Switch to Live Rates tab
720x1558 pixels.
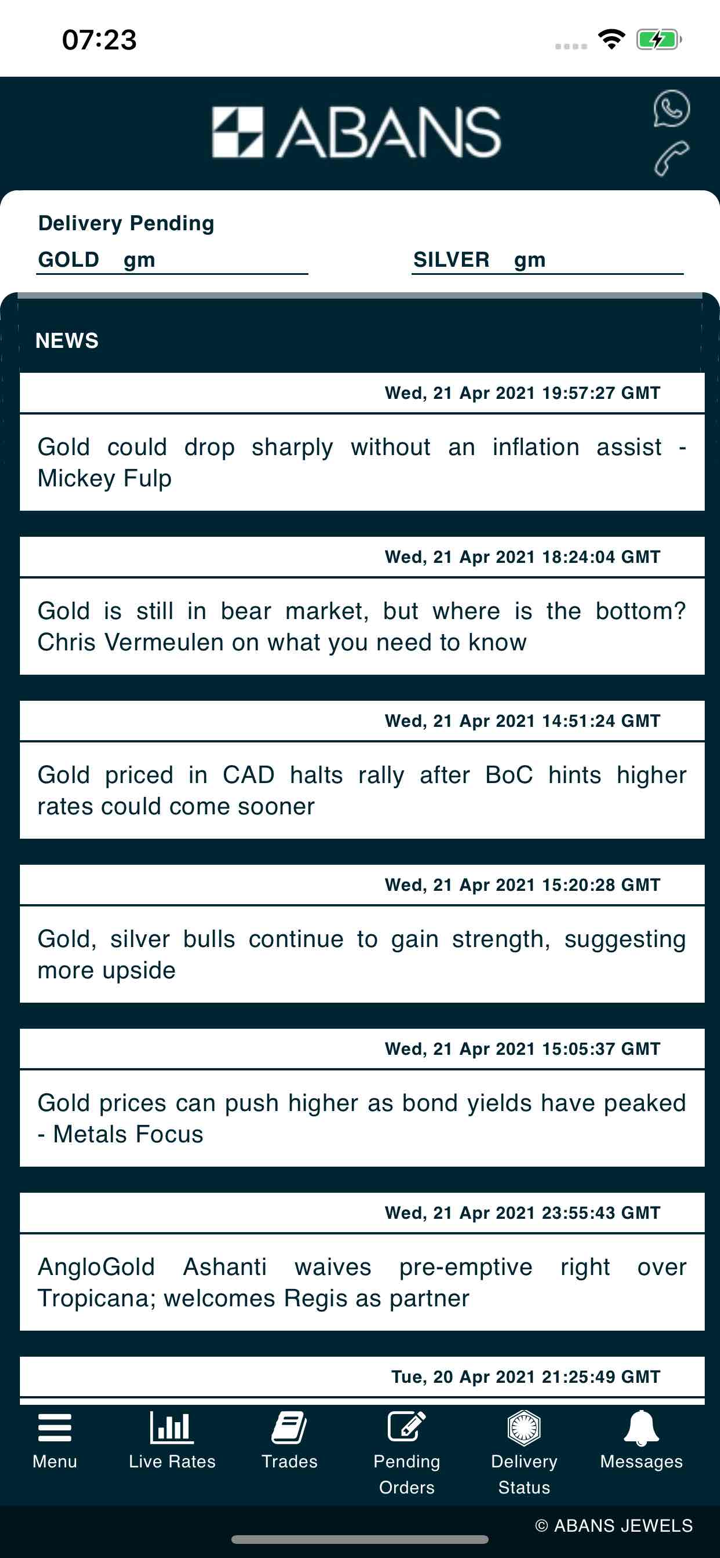pyautogui.click(x=172, y=1442)
